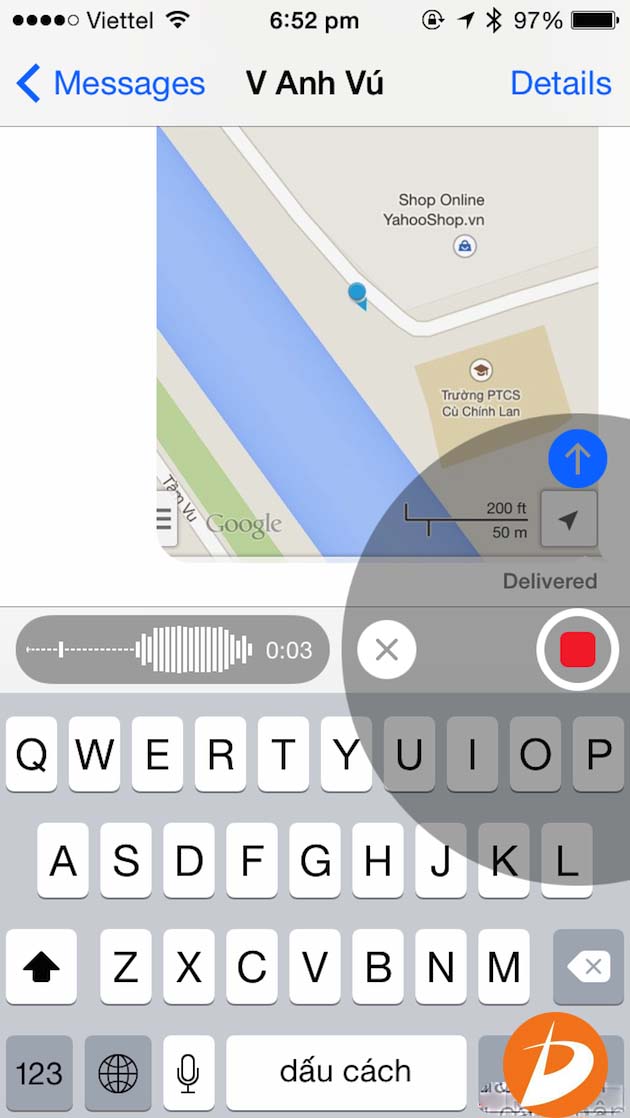Tap the map's current location arrow
Image resolution: width=630 pixels, height=1118 pixels.
[x=568, y=519]
